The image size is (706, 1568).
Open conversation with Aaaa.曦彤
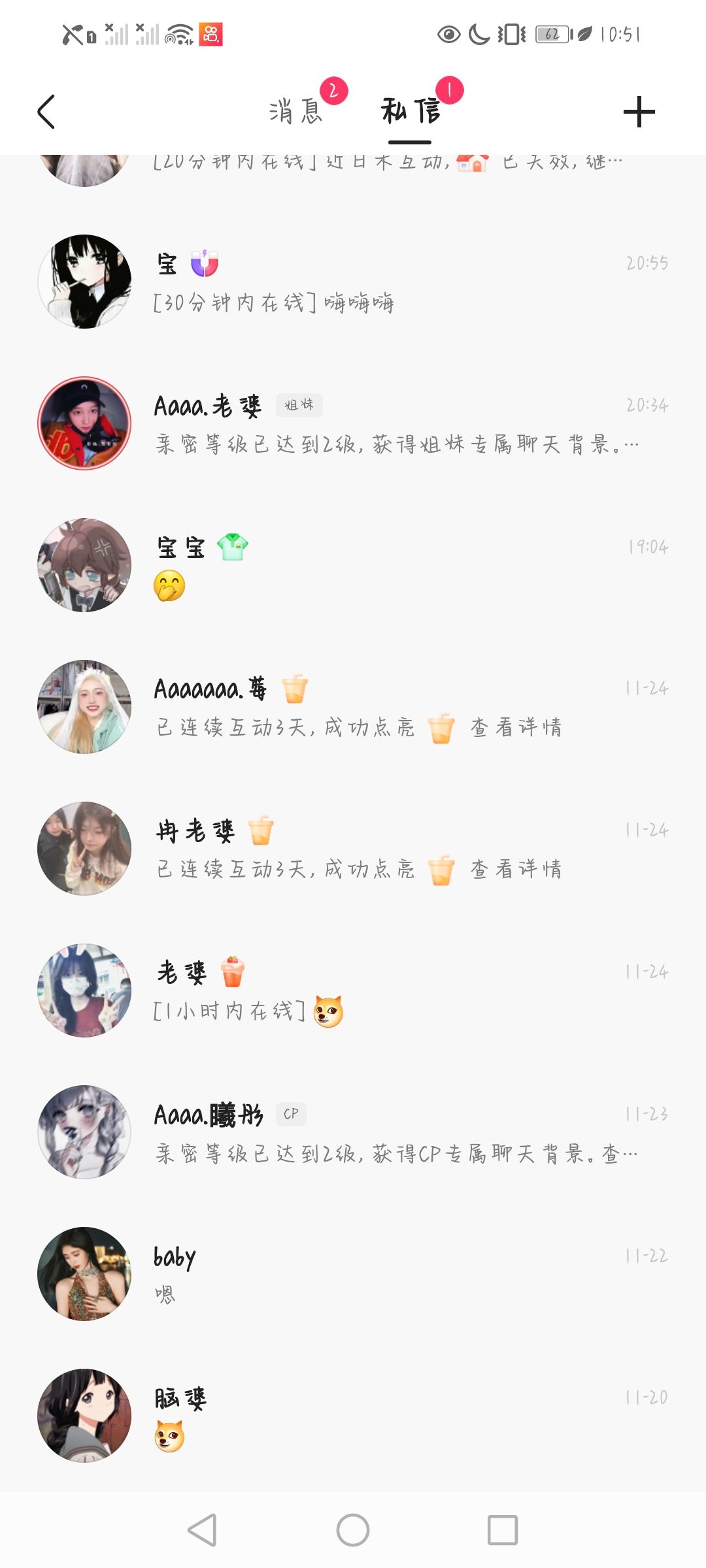tap(353, 1132)
